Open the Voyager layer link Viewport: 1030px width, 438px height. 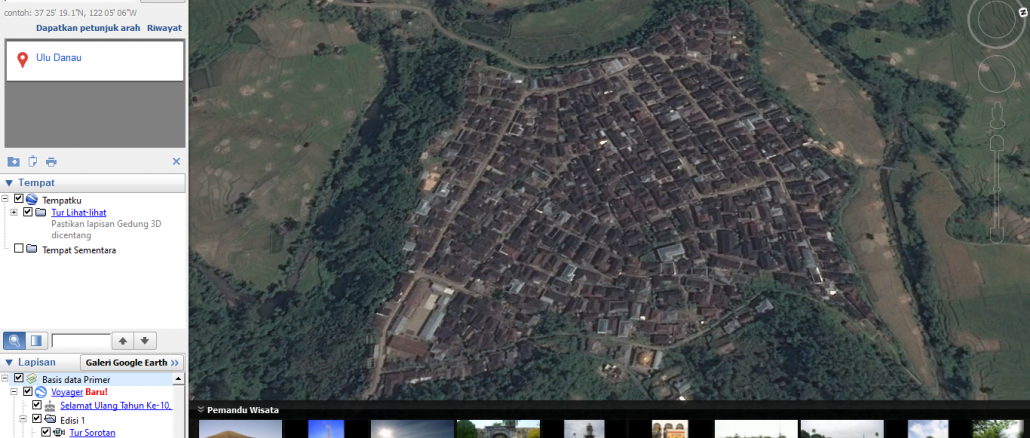66,392
